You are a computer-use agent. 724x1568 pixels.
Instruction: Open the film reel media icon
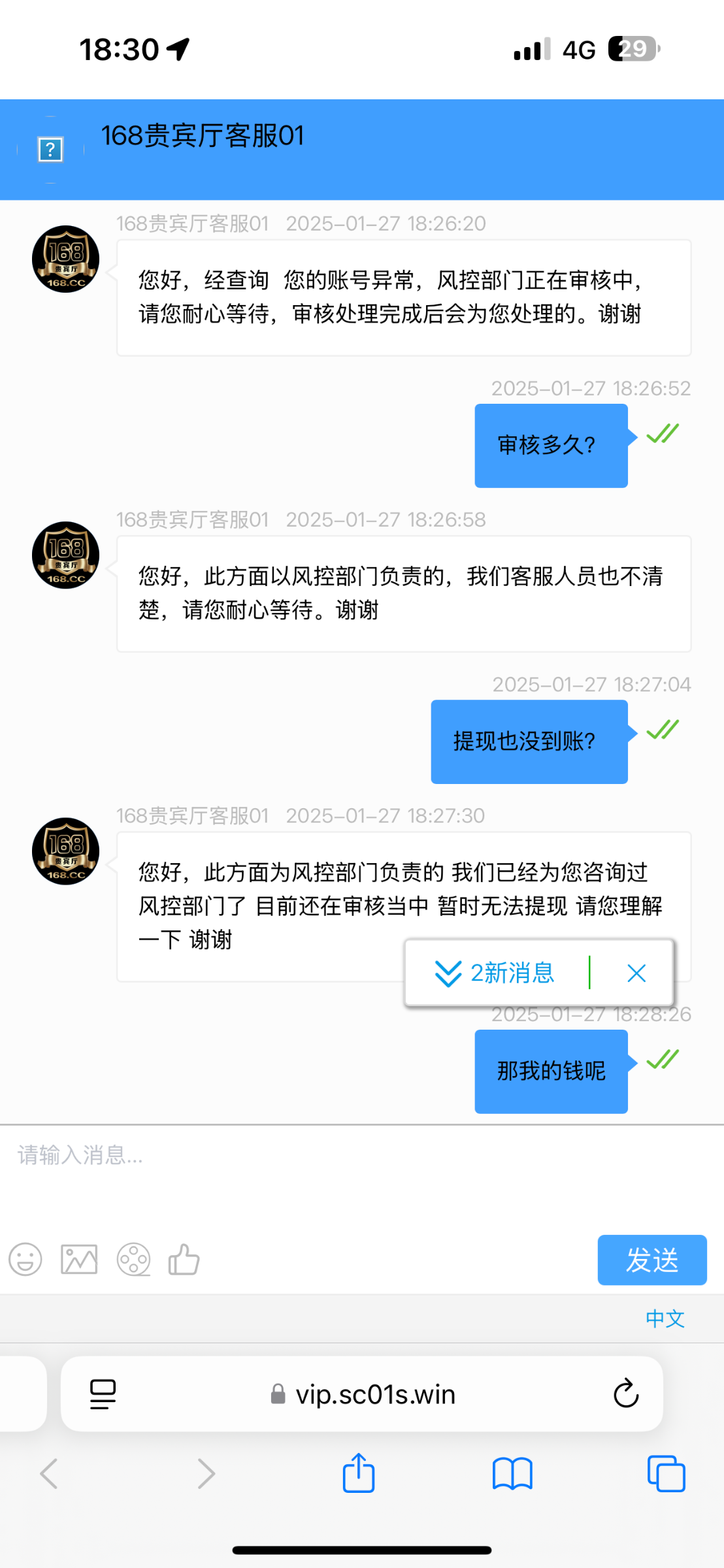133,1259
